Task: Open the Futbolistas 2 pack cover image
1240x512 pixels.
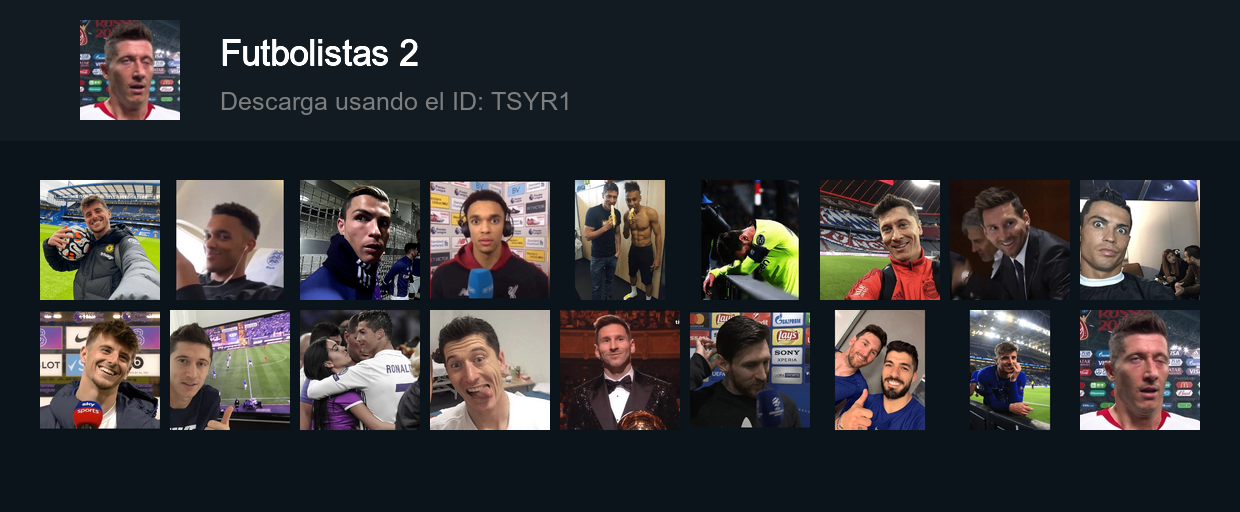Action: point(130,70)
